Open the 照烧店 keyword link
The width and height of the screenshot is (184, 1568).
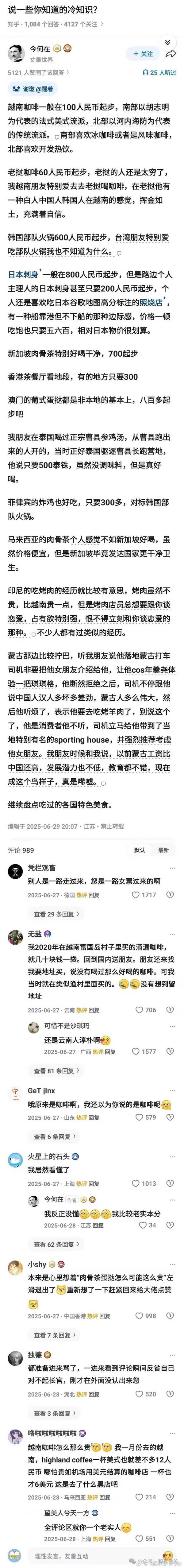point(151,302)
